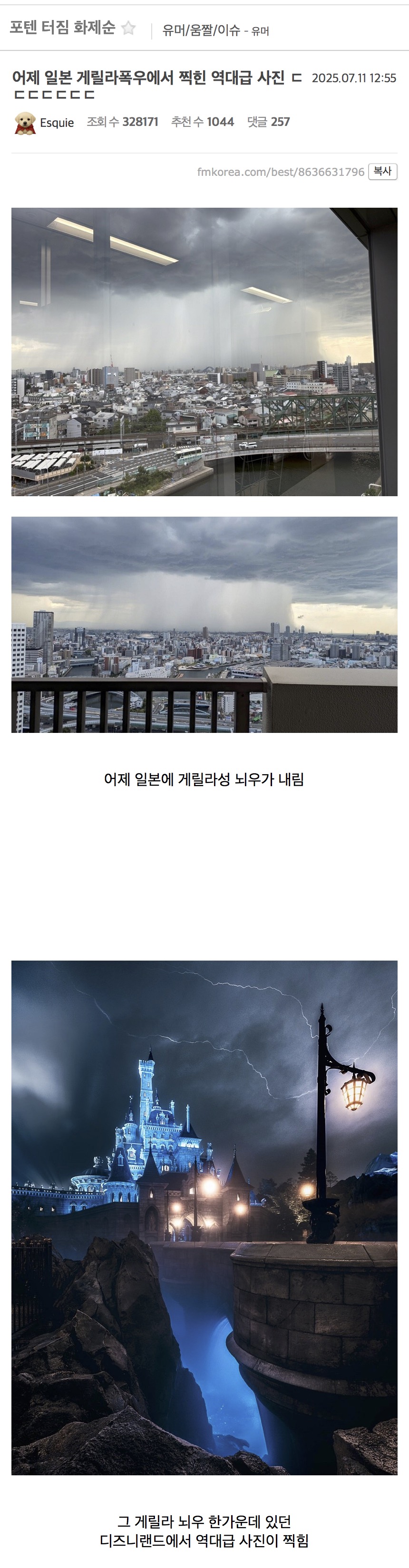The height and width of the screenshot is (1568, 409).
Task: Enlarge the balcony view rain shaft photo
Action: 204,624
